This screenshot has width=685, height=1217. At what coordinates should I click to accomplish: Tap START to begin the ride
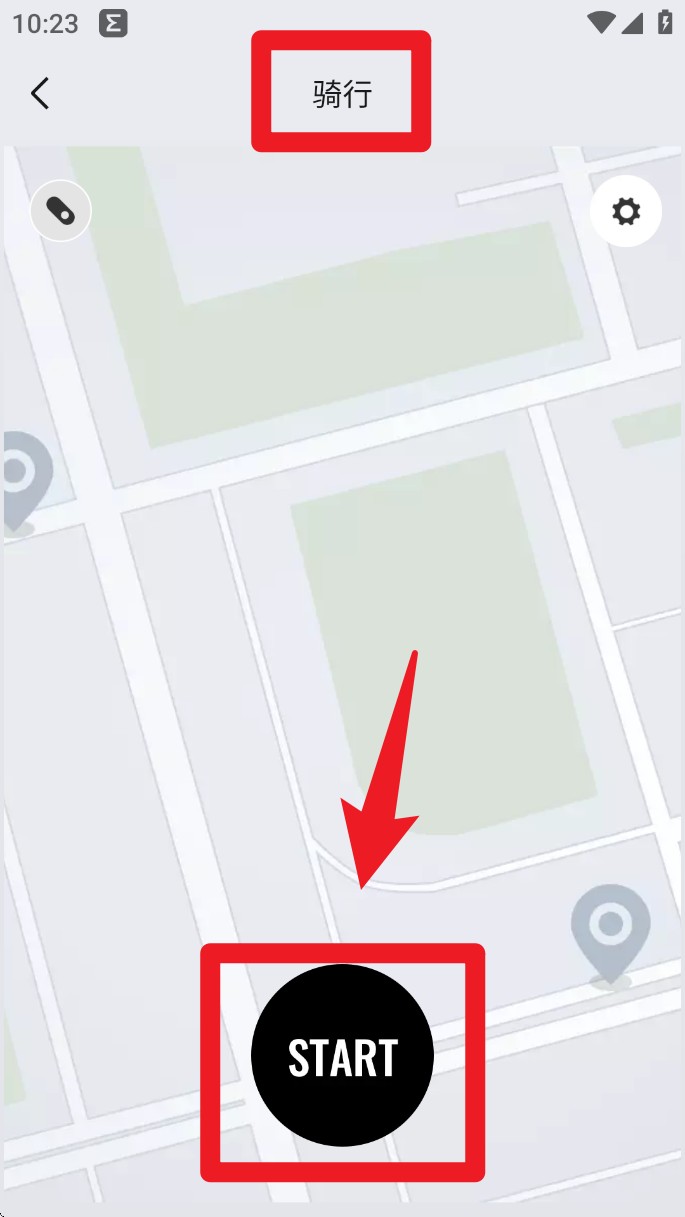tap(342, 1057)
